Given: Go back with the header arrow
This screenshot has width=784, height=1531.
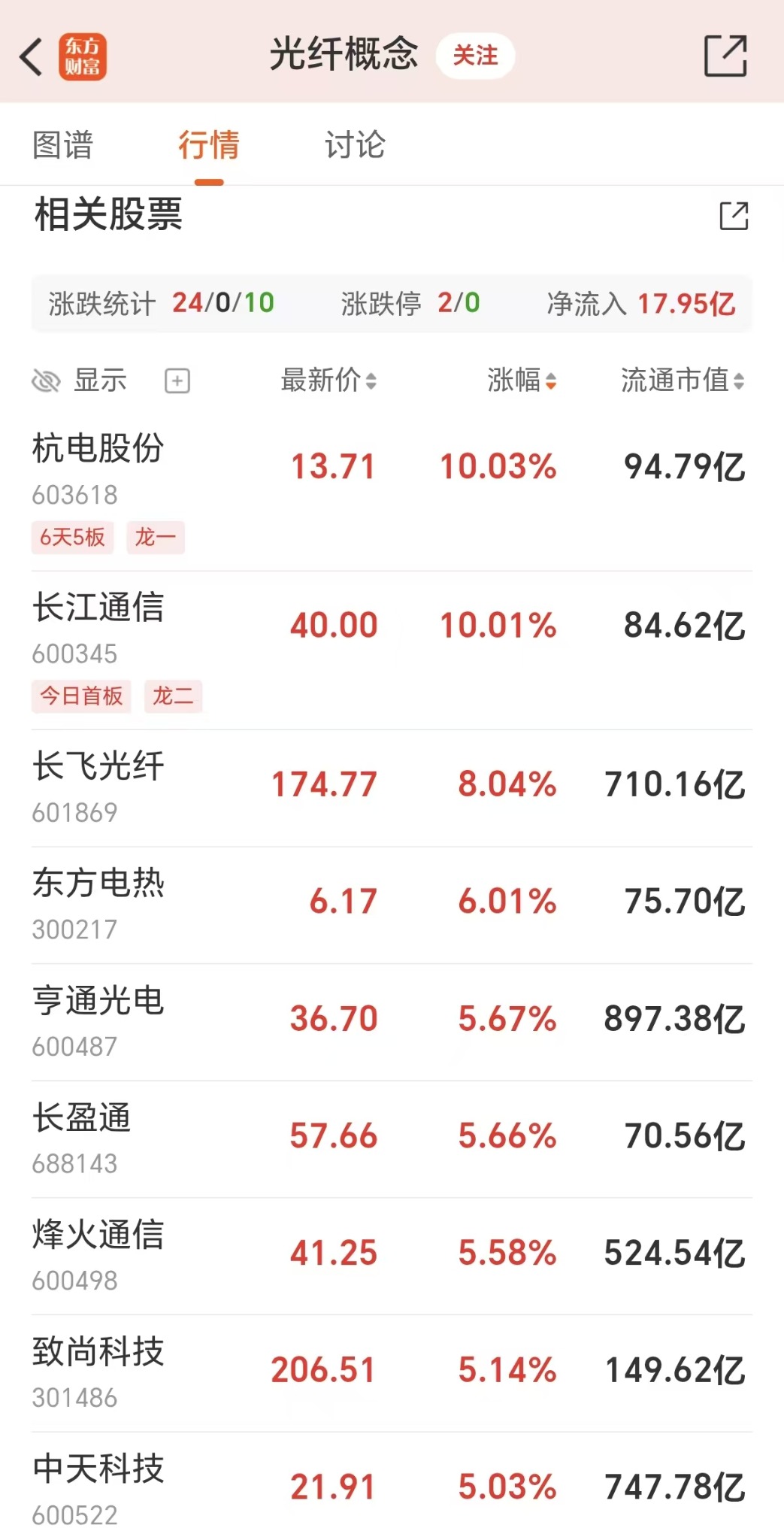Looking at the screenshot, I should (x=32, y=57).
